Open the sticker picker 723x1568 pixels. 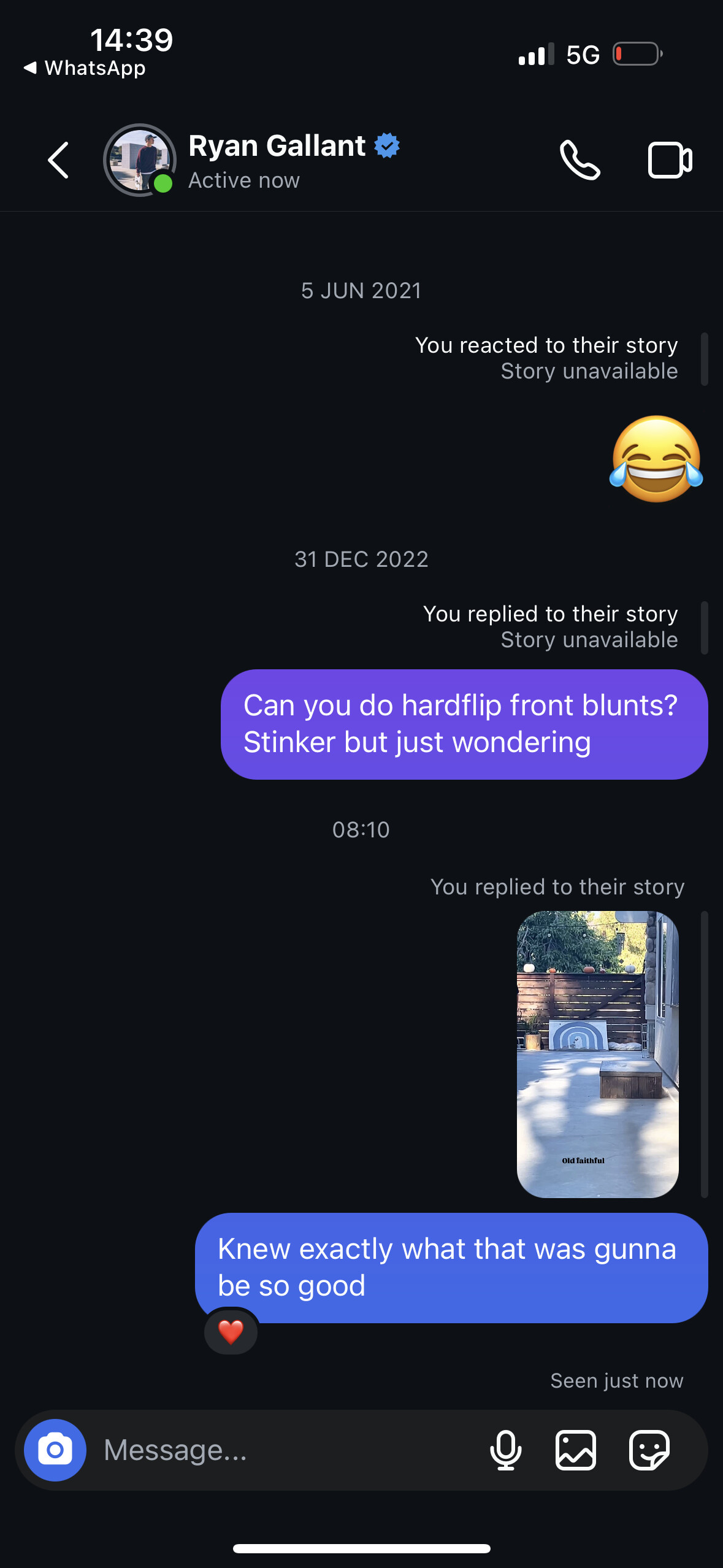[x=649, y=1450]
